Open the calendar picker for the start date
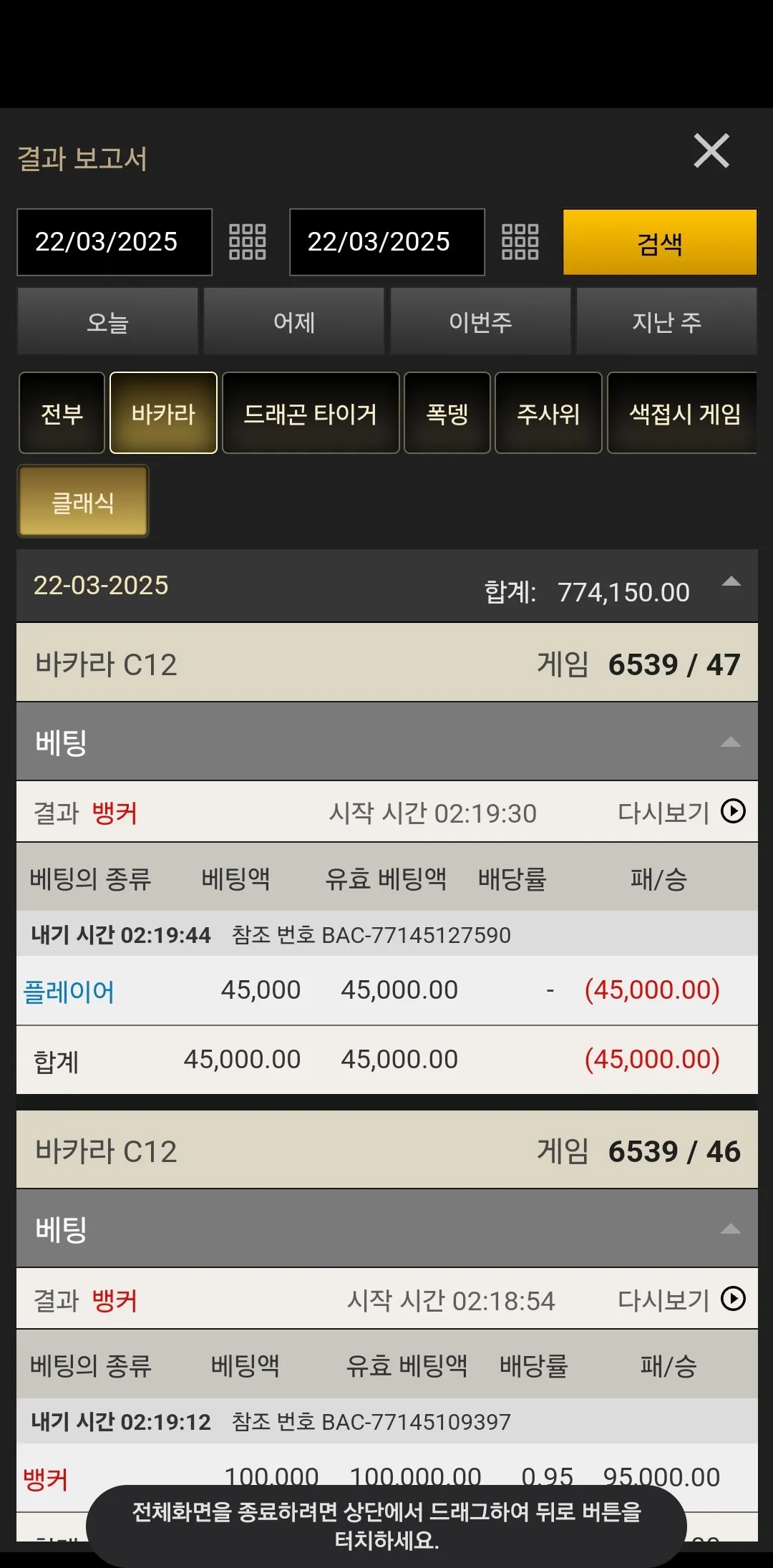This screenshot has height=1568, width=773. coord(248,242)
